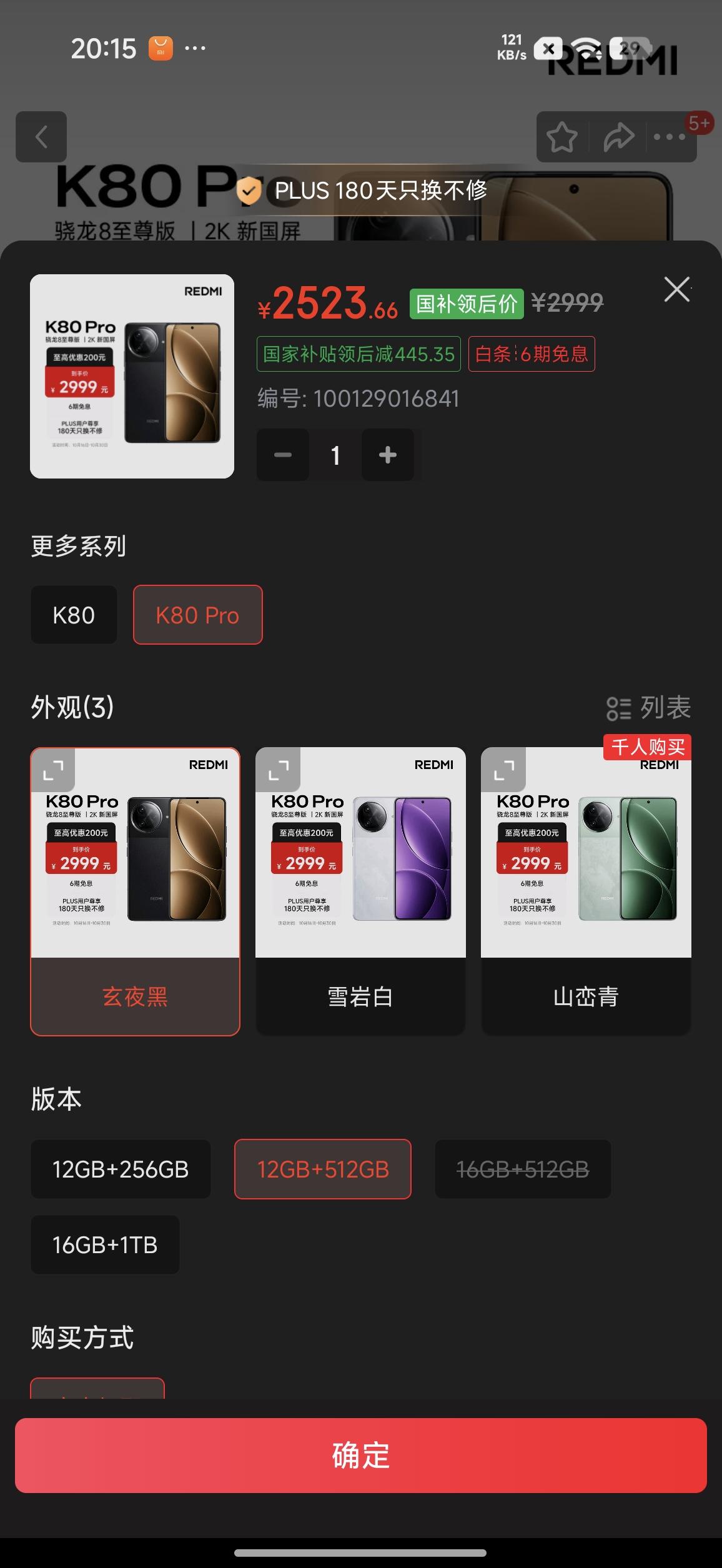View the product thumbnail at top left
The image size is (722, 1568).
(131, 376)
